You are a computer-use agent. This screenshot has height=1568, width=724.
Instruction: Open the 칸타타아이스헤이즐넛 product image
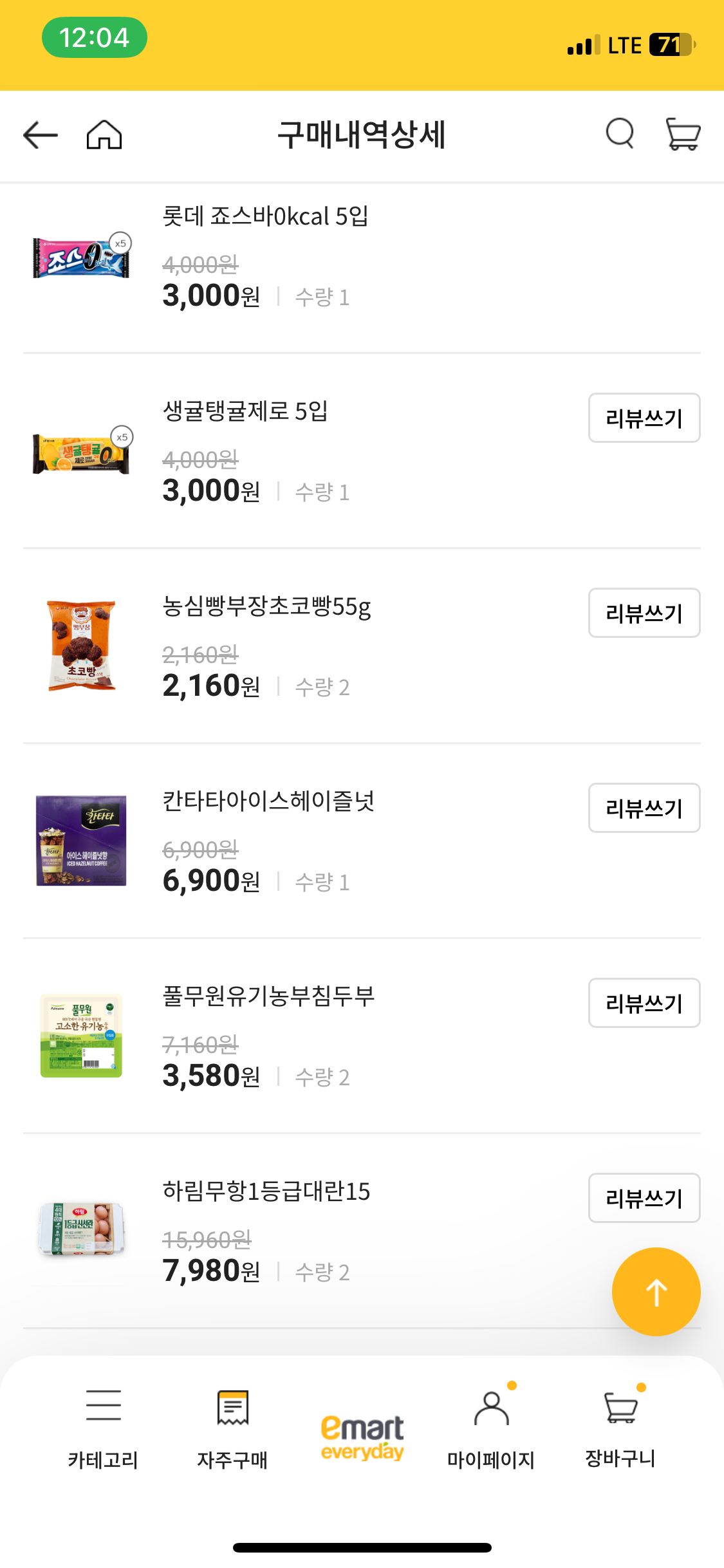[81, 841]
